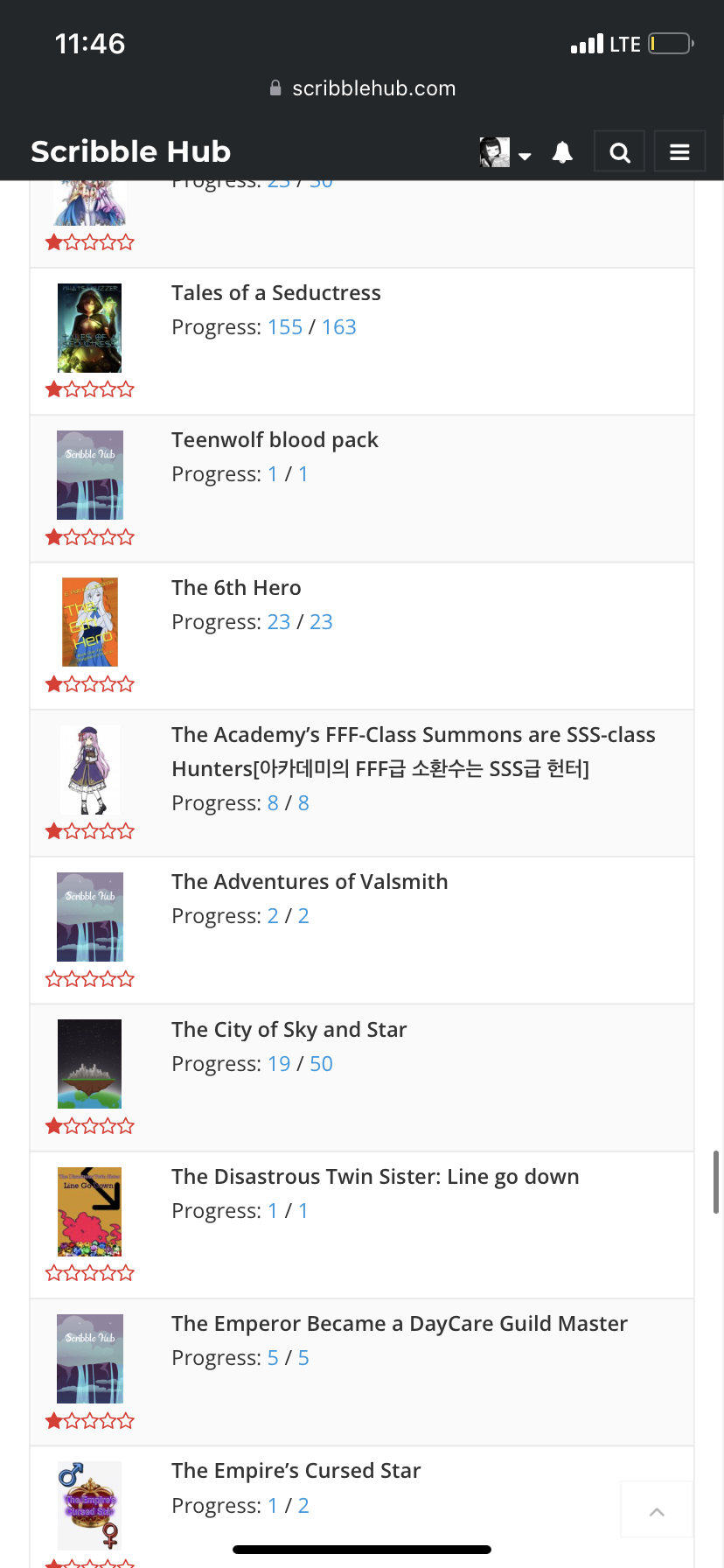Open Tales of a Seductress
This screenshot has width=724, height=1568.
tap(275, 293)
